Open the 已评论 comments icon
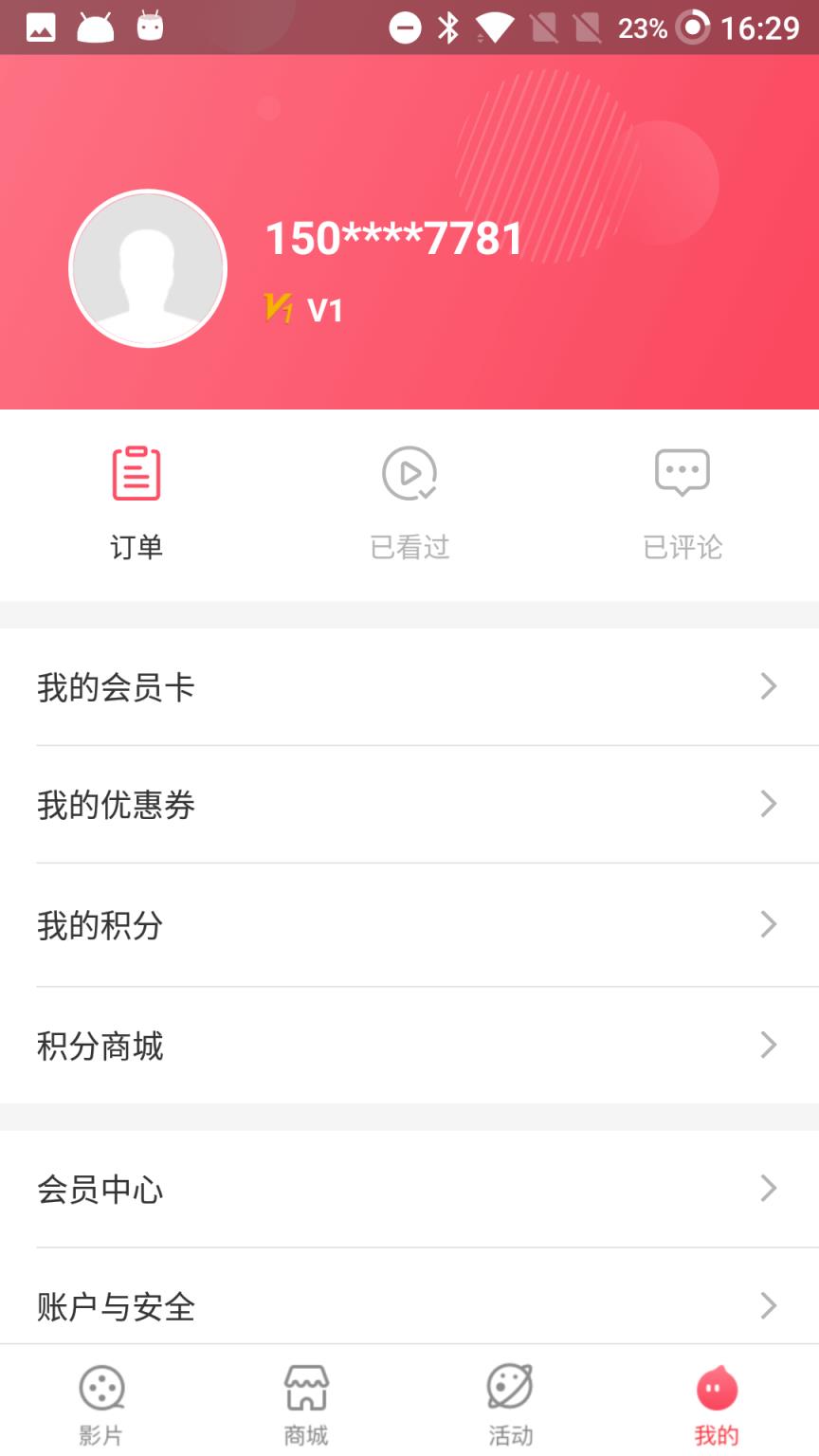Viewport: 819px width, 1456px height. (682, 471)
